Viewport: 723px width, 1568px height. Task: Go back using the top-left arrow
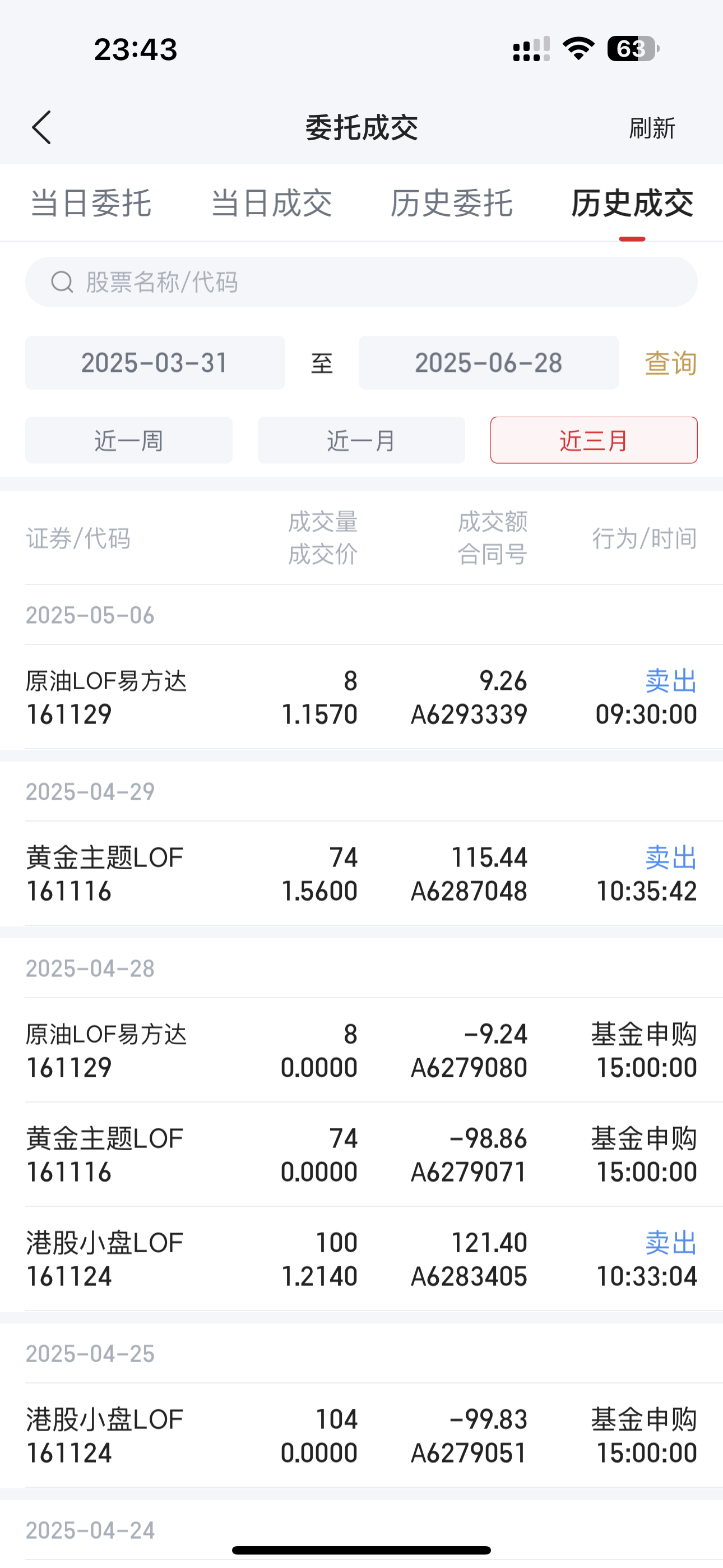click(41, 128)
